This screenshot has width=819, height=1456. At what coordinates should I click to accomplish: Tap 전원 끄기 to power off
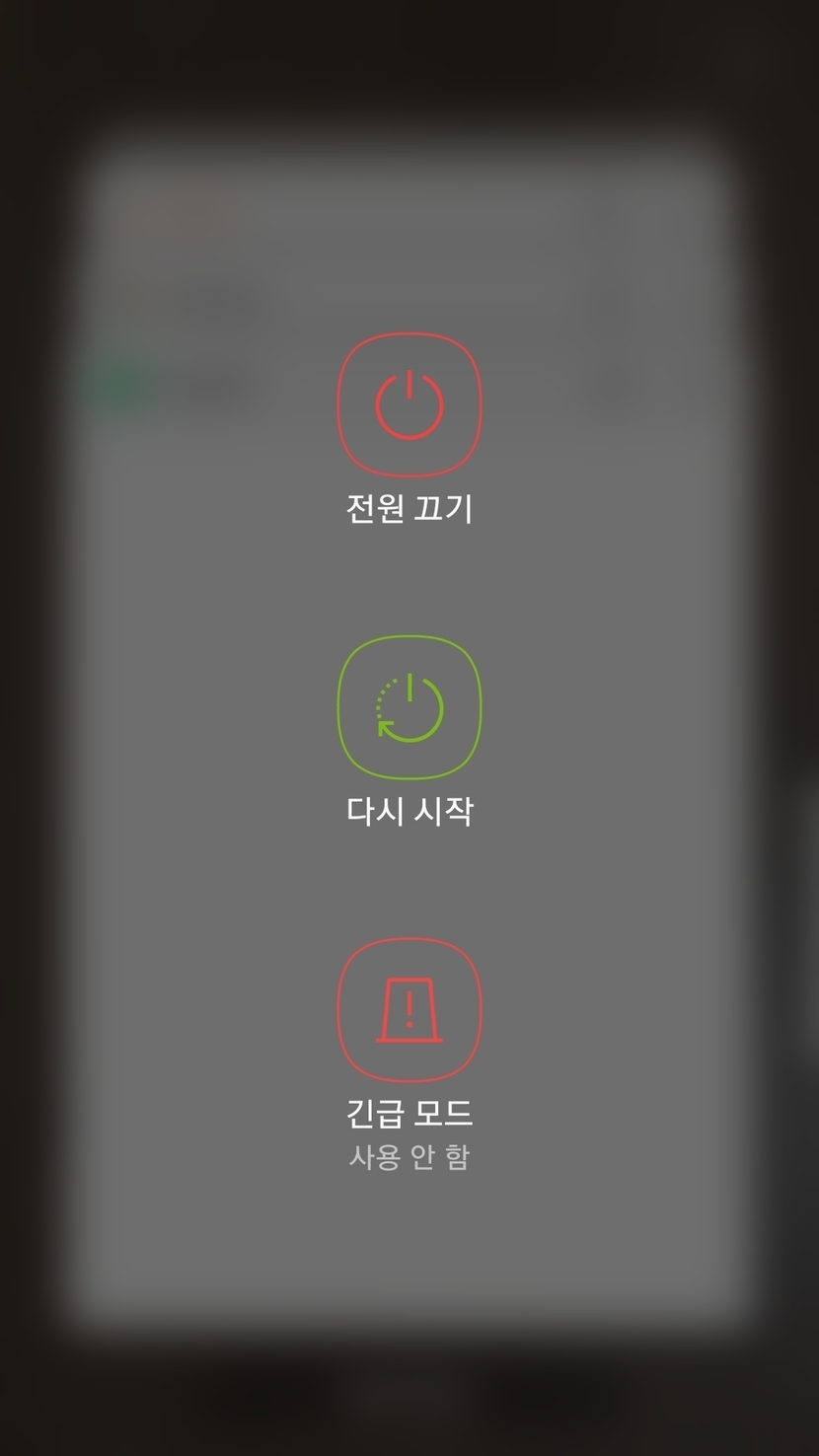click(409, 405)
